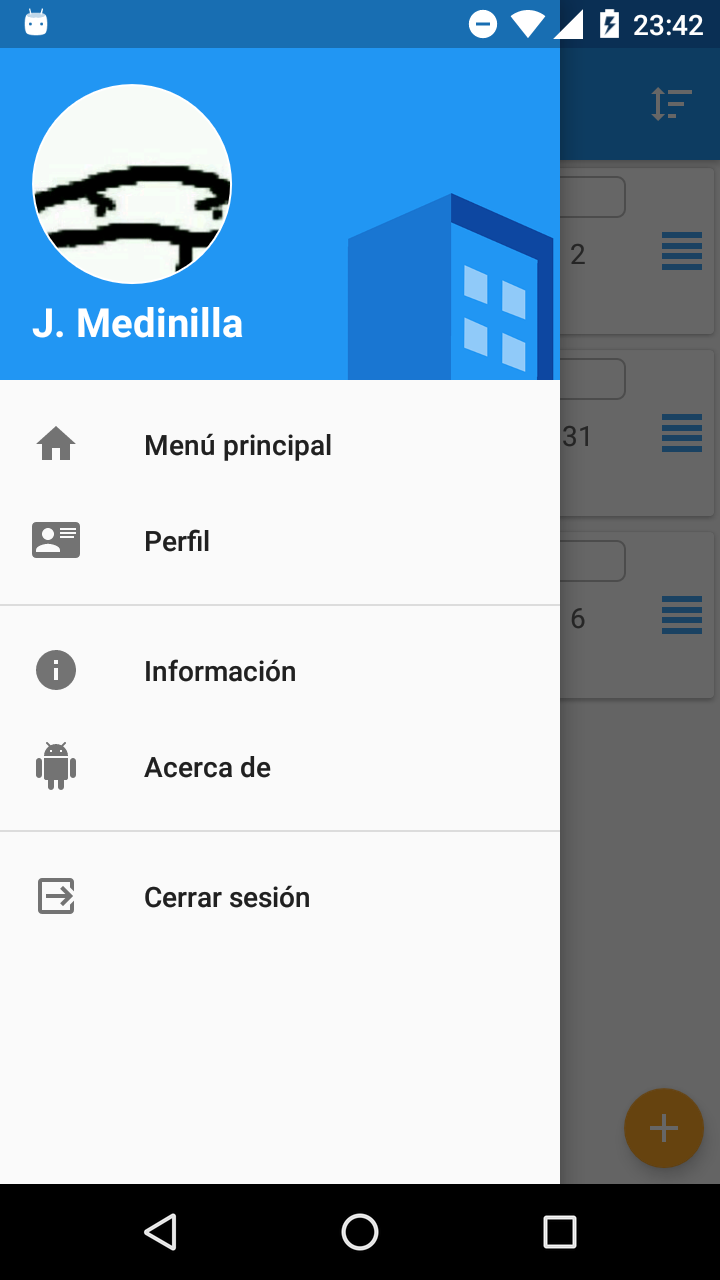Go to the device home screen
The width and height of the screenshot is (720, 1280).
pyautogui.click(x=360, y=1232)
